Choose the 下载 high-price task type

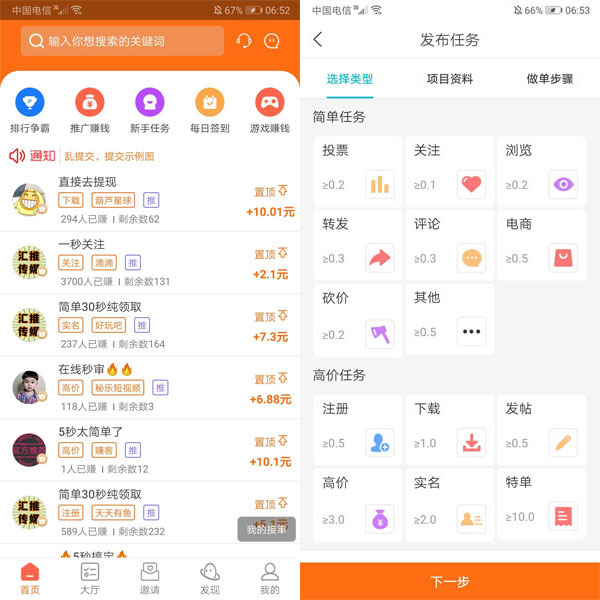point(449,425)
